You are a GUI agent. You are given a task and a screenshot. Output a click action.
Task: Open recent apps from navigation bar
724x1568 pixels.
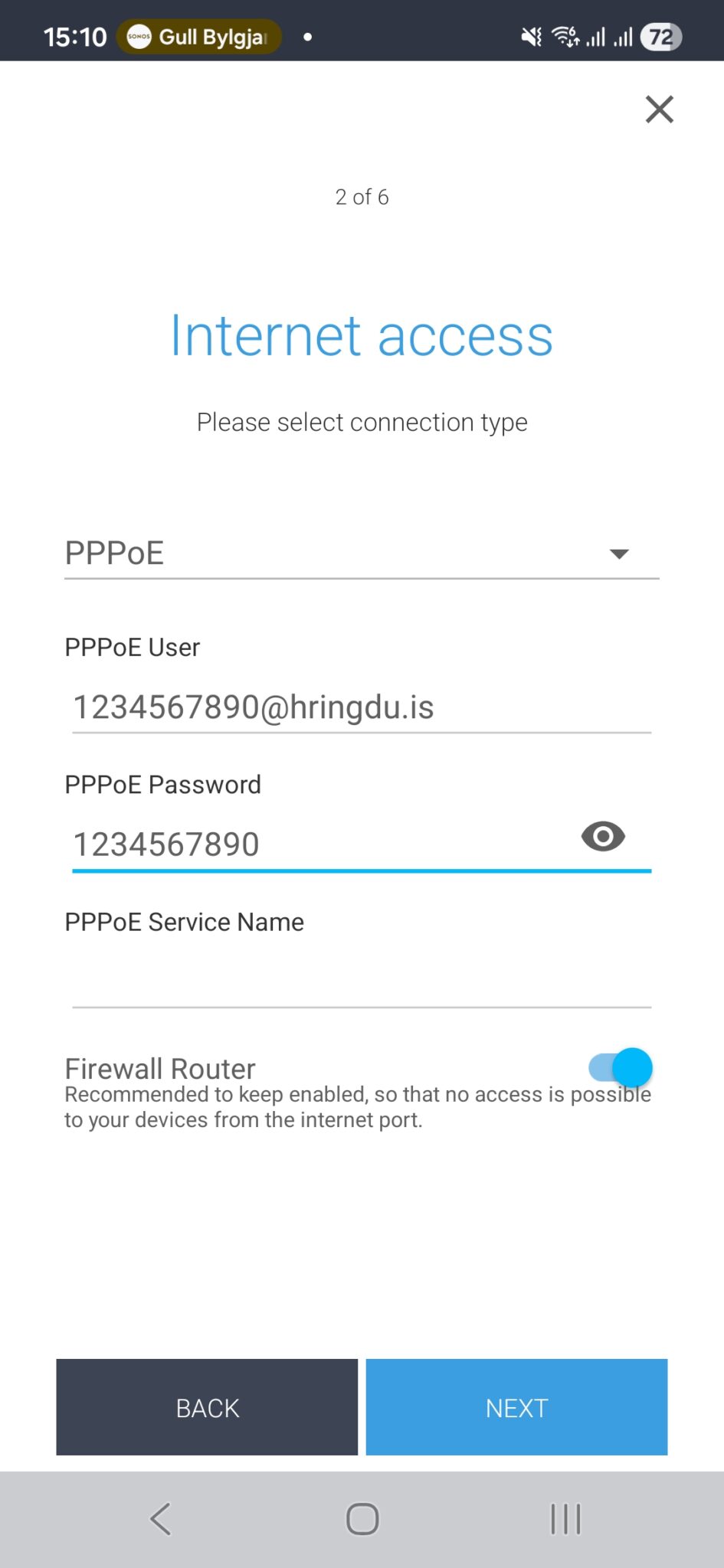tap(565, 1519)
